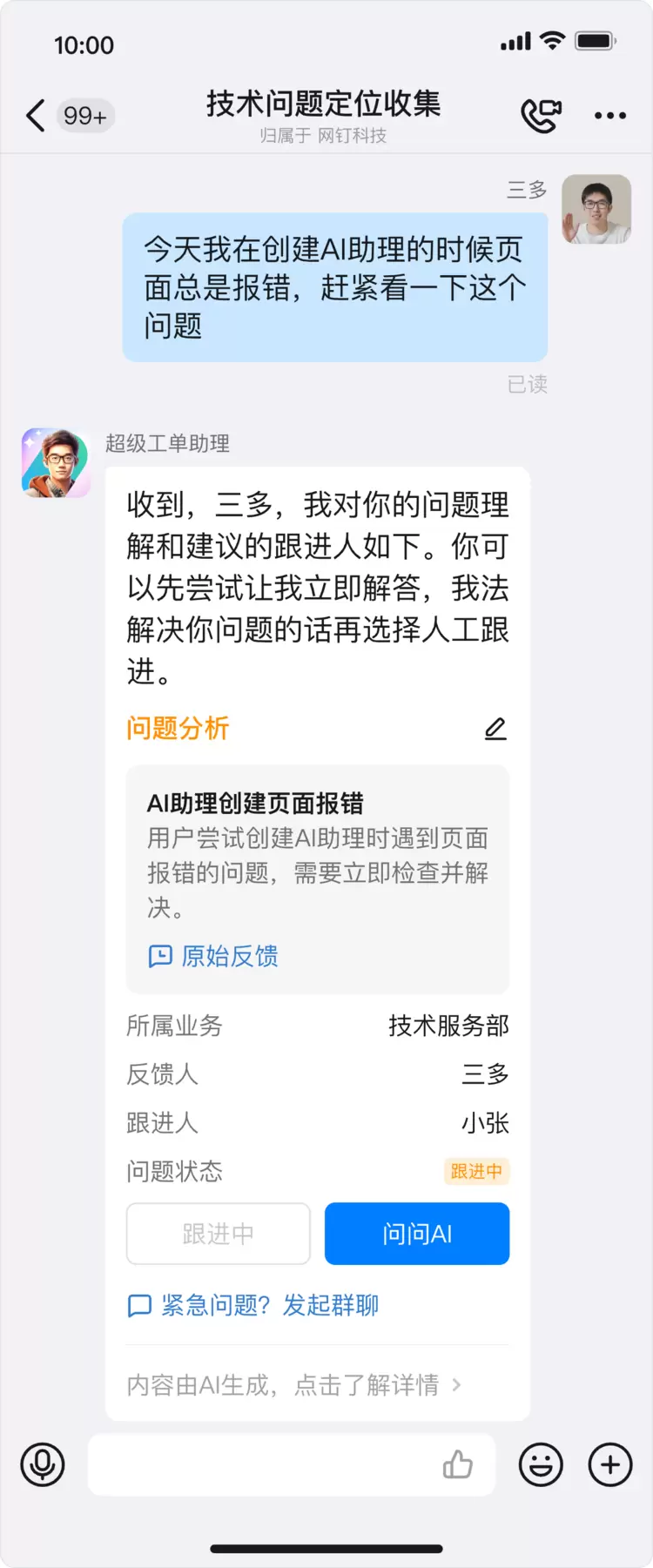
Task: Tap the 问问AI button
Action: (417, 1234)
